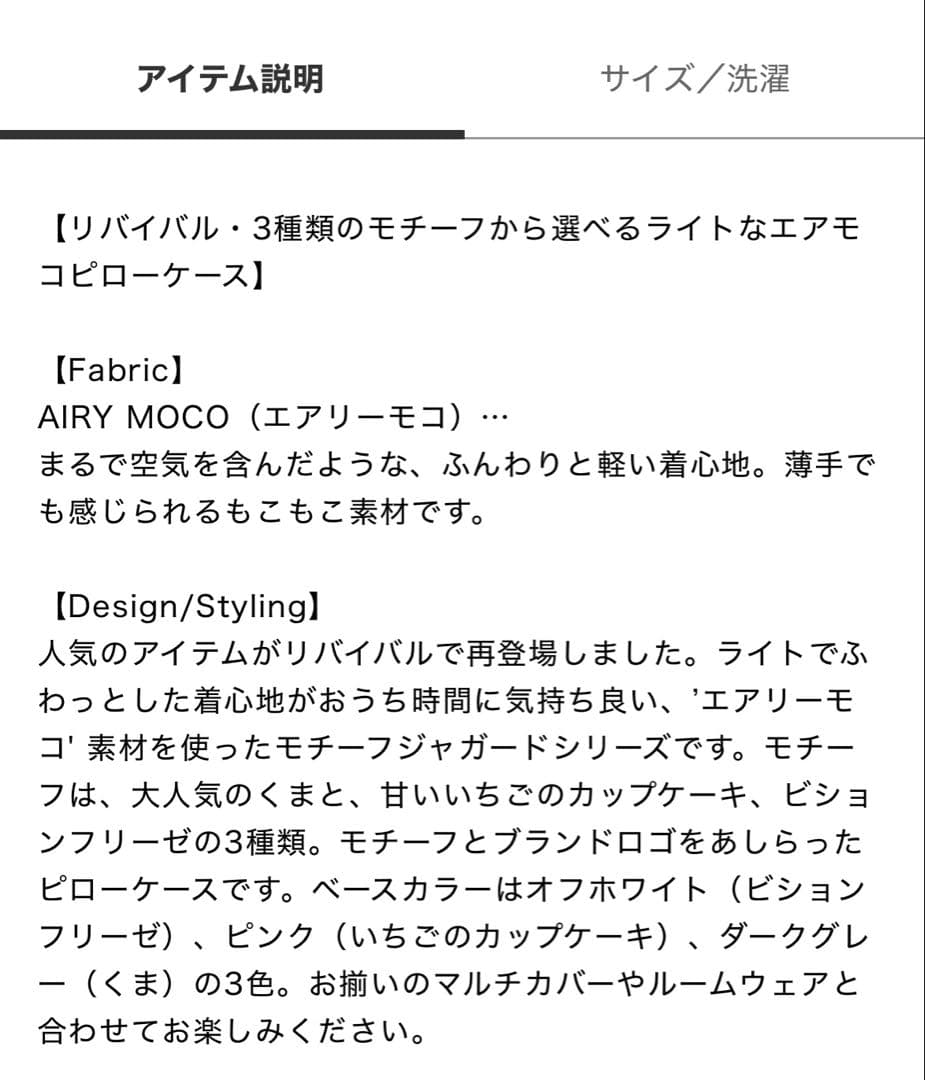Select the アイテム説明 tab
Image resolution: width=925 pixels, height=1080 pixels.
point(230,78)
